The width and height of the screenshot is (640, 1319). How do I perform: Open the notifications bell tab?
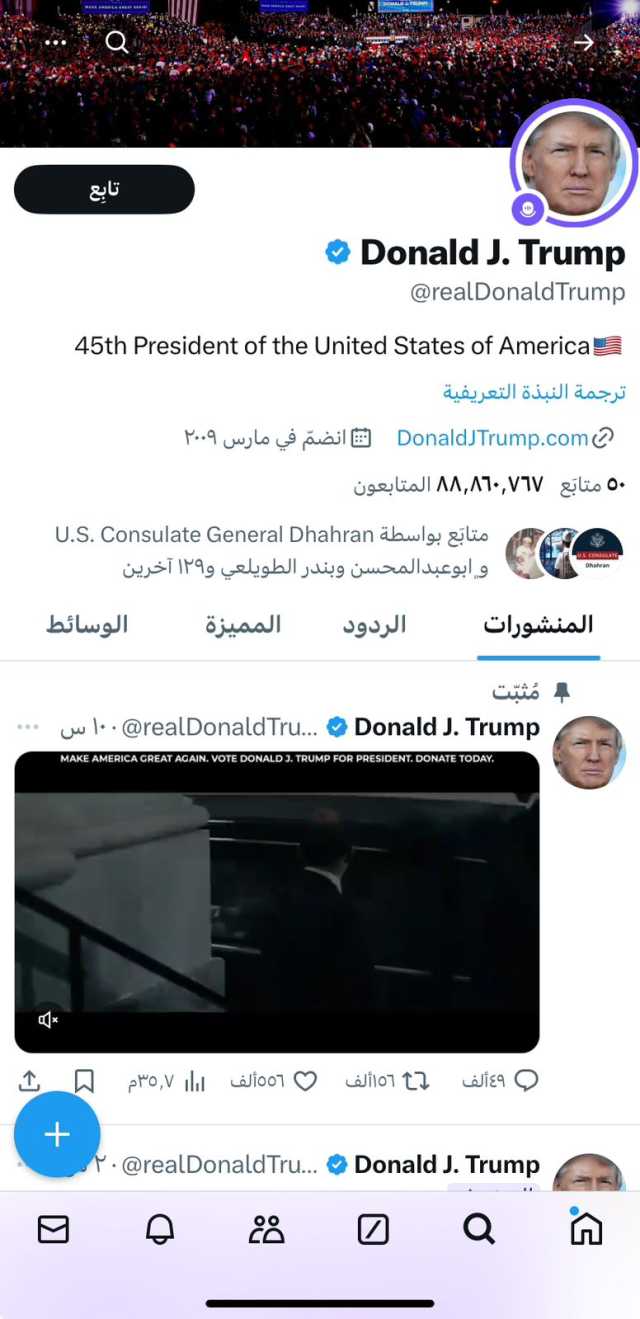point(160,1230)
